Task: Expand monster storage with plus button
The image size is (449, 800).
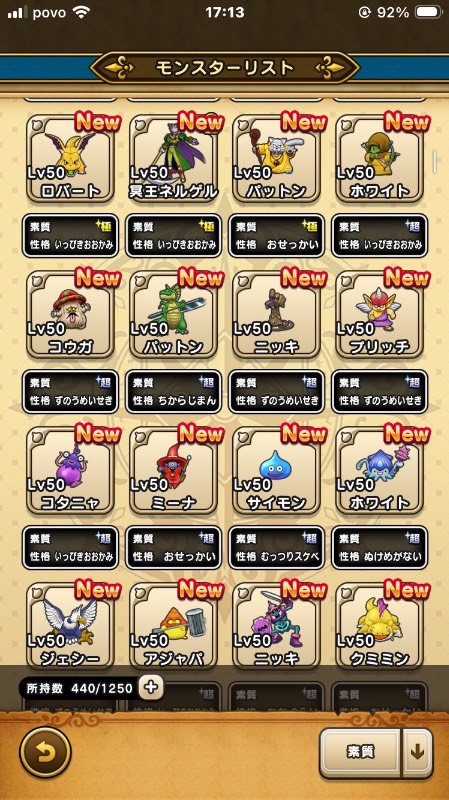Action: point(151,687)
